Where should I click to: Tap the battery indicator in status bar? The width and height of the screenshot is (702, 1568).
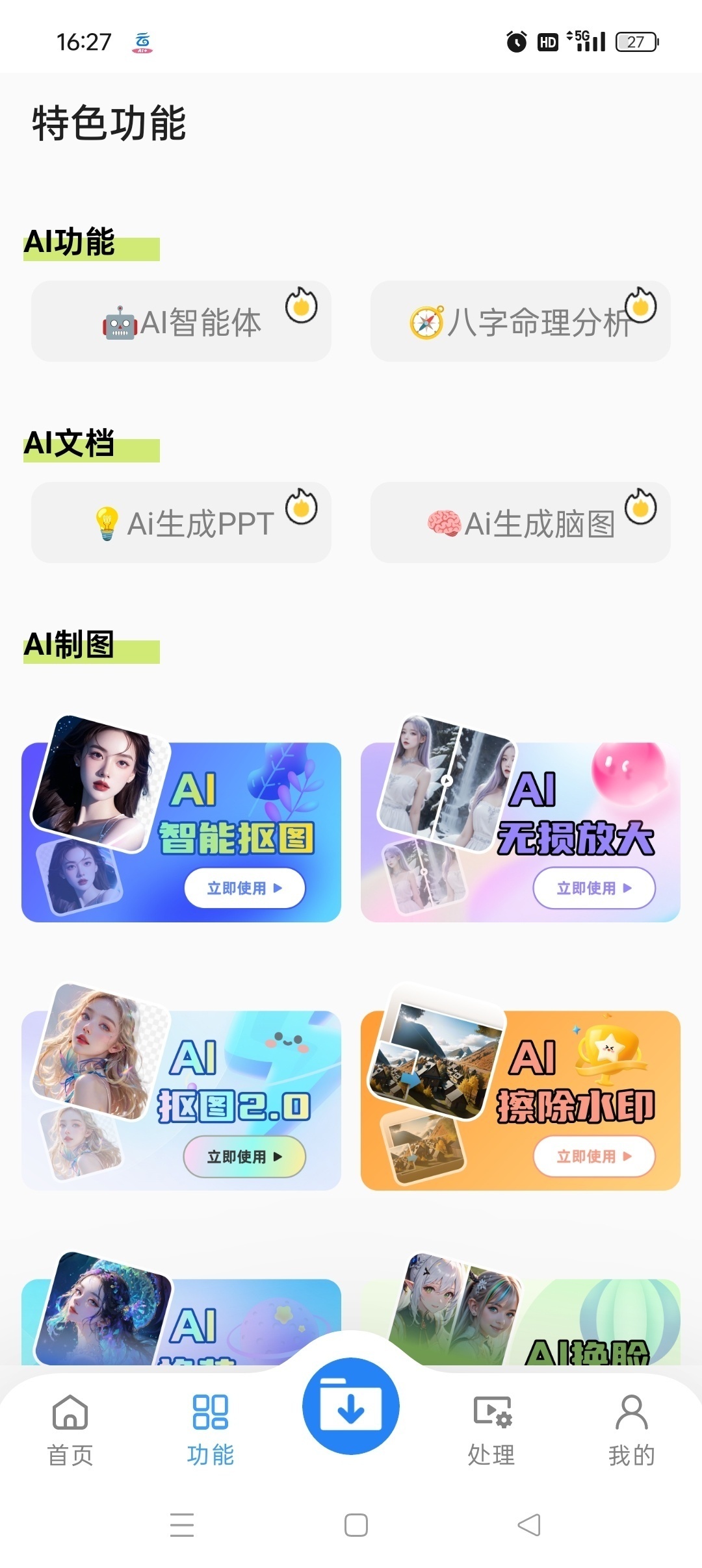click(x=635, y=40)
